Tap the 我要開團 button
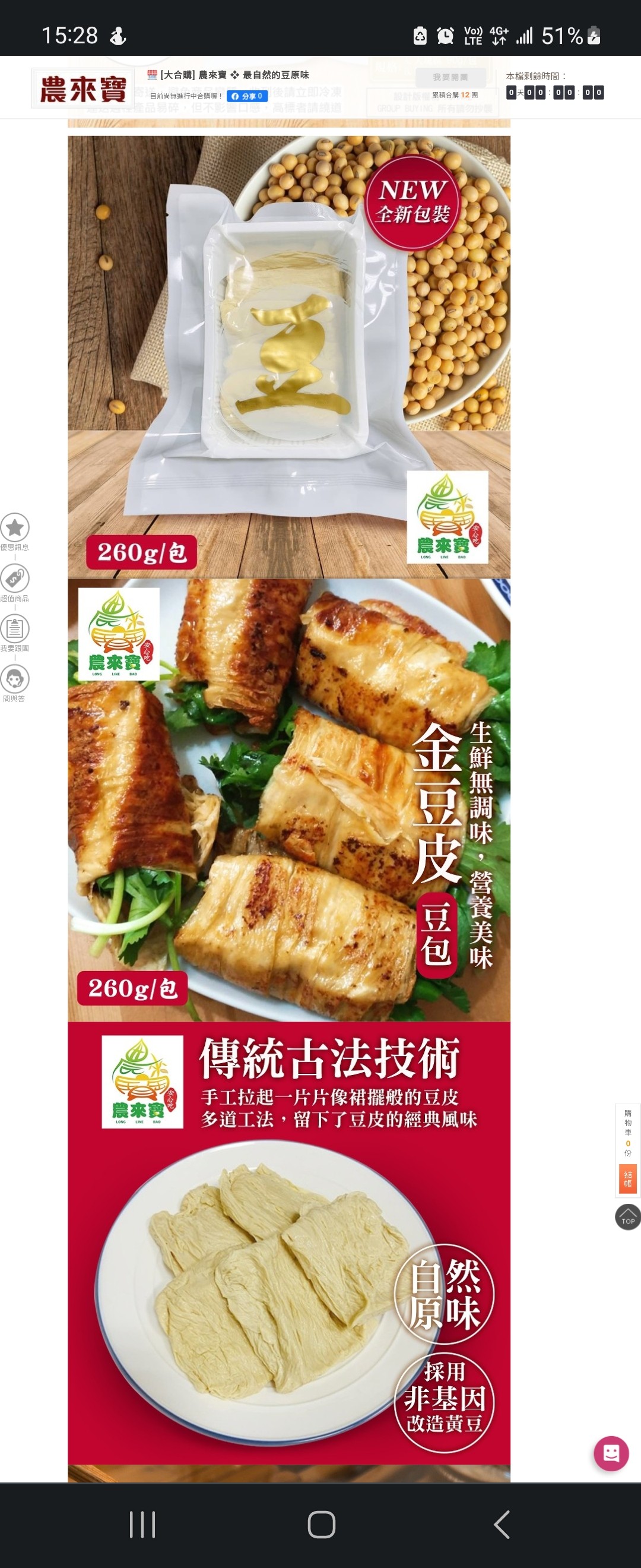The image size is (641, 1568). tap(450, 77)
